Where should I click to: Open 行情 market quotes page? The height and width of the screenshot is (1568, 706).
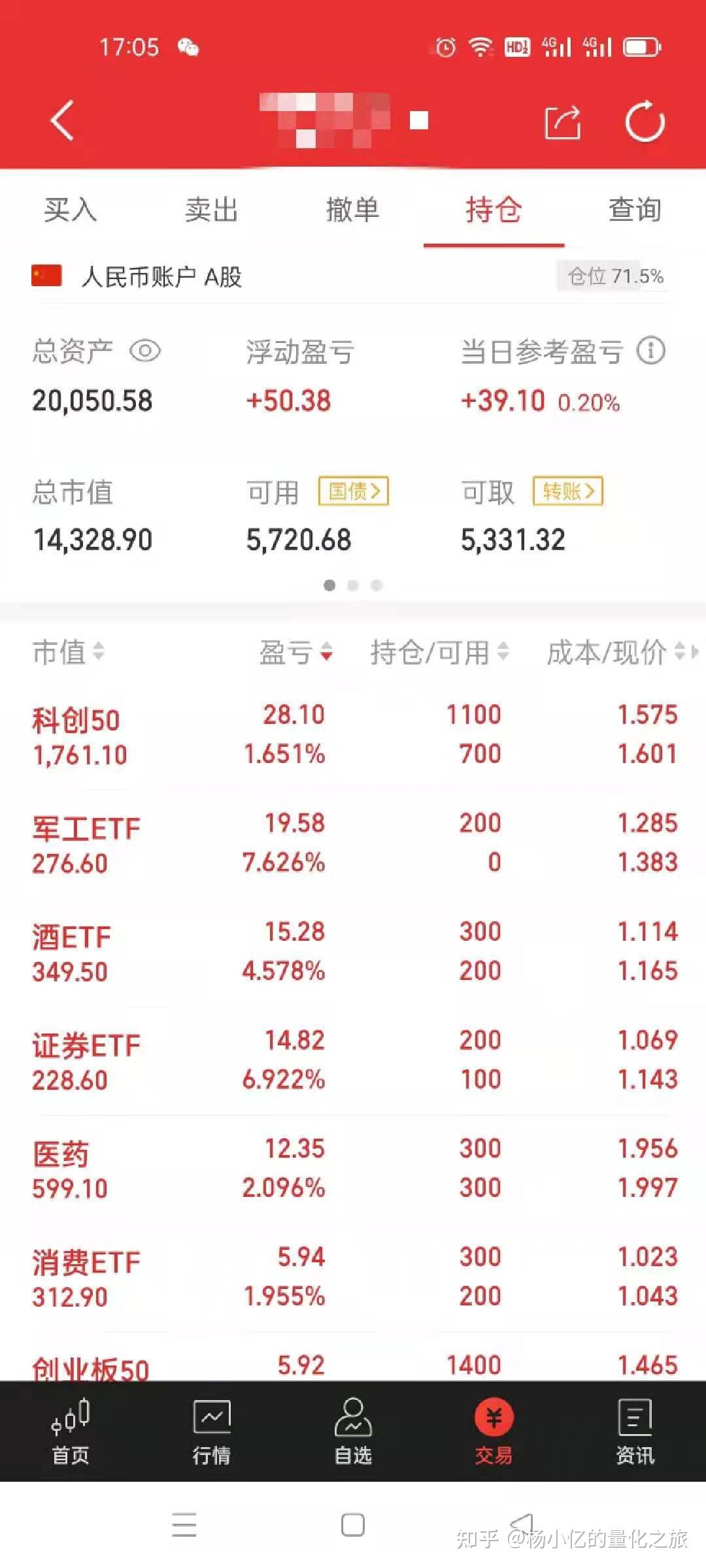click(x=212, y=1428)
